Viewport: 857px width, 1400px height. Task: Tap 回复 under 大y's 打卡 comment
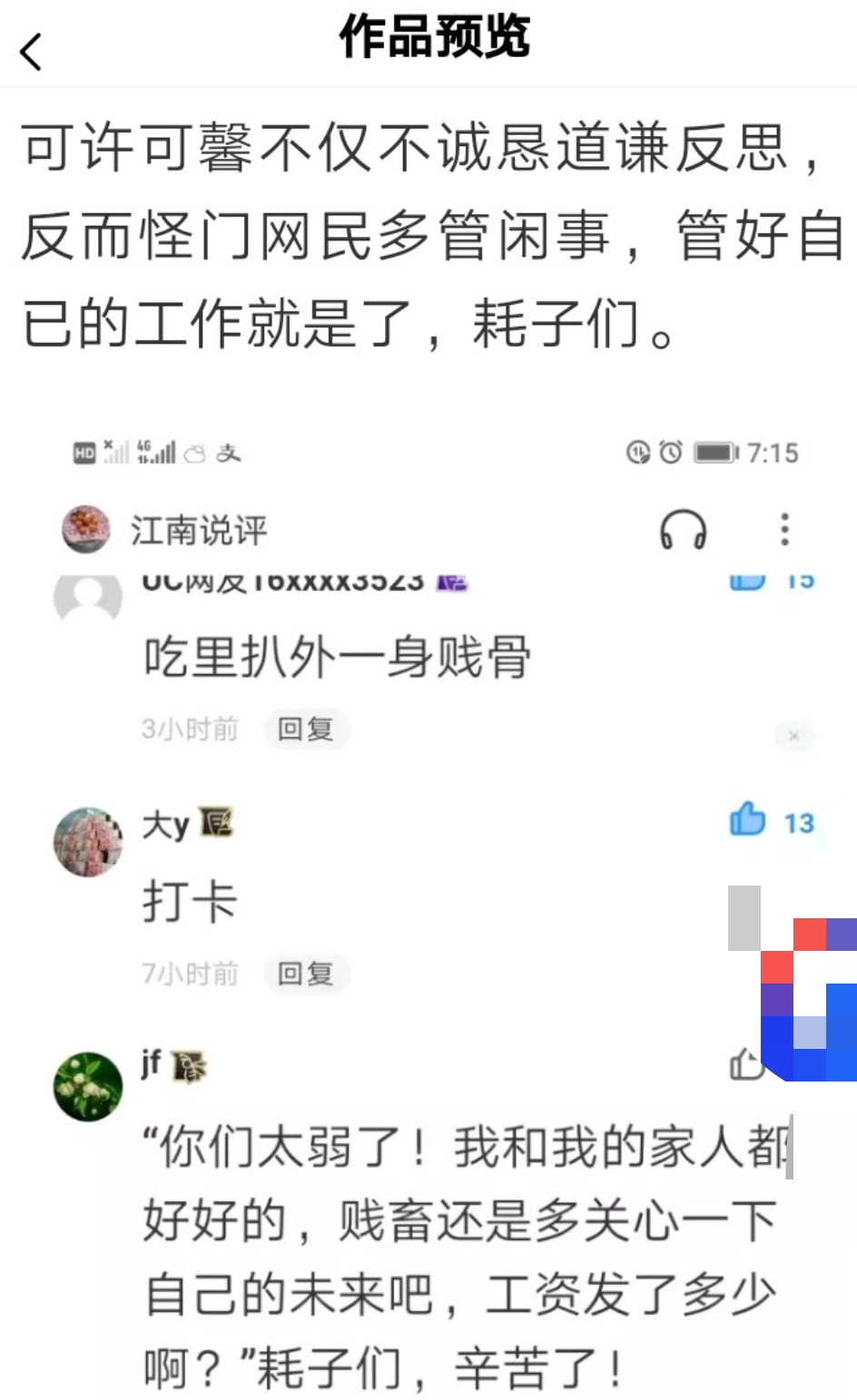tap(306, 974)
